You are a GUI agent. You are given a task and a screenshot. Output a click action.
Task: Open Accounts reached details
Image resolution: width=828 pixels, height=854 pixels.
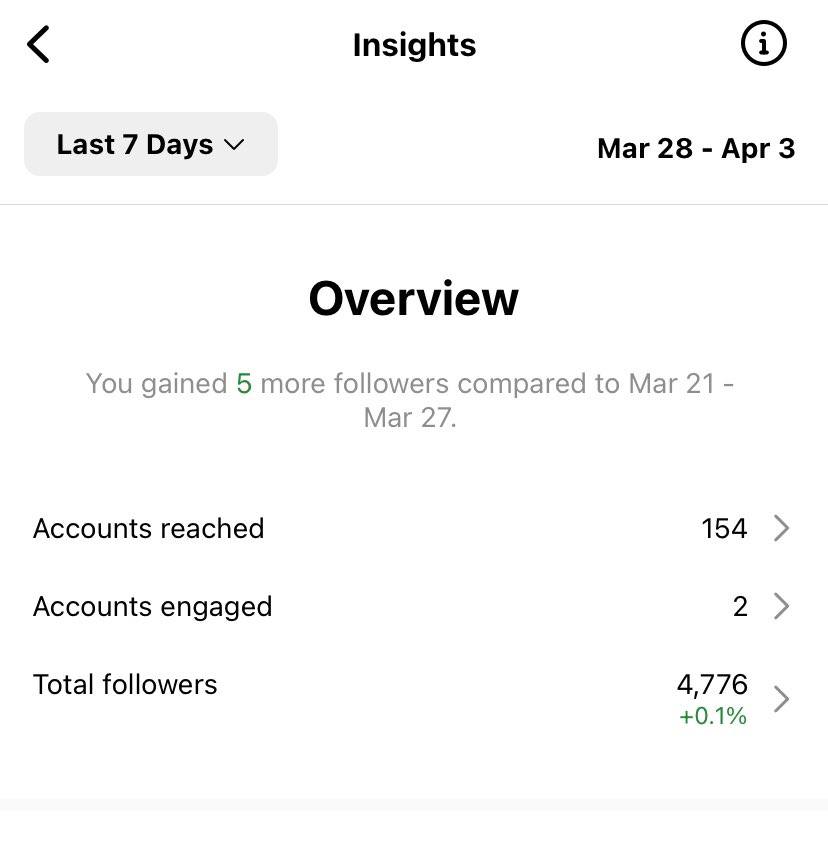pyautogui.click(x=412, y=529)
